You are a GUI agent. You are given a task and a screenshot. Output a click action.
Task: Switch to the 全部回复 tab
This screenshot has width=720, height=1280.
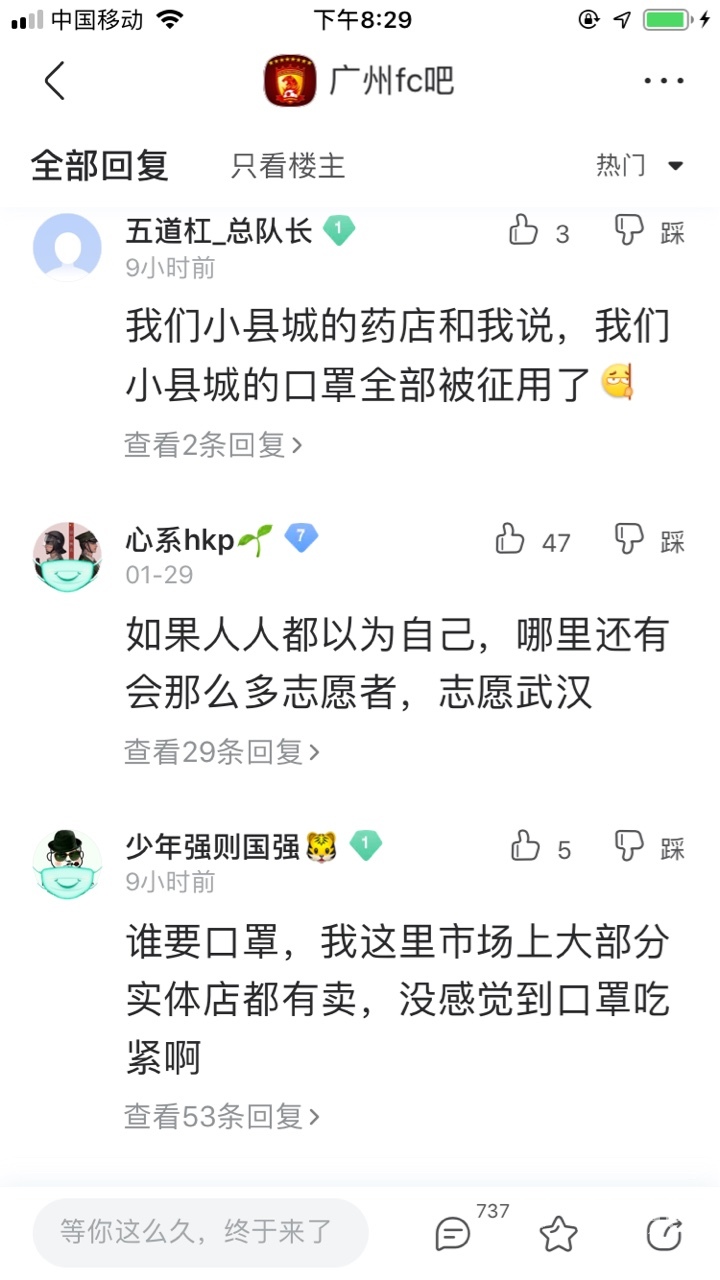pyautogui.click(x=99, y=165)
